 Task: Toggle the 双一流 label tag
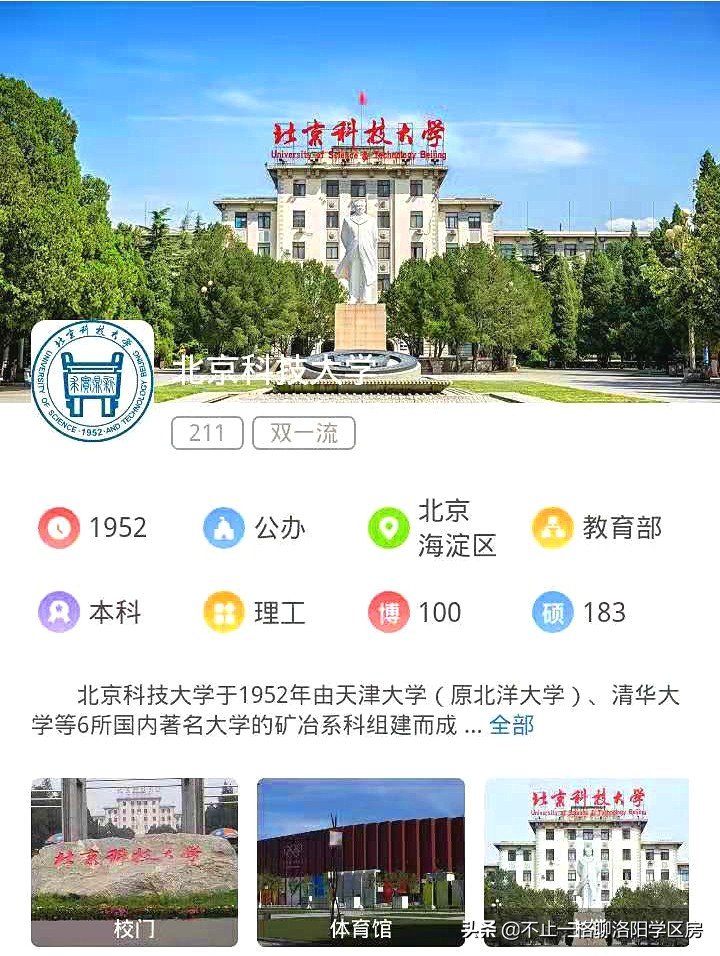tap(302, 433)
